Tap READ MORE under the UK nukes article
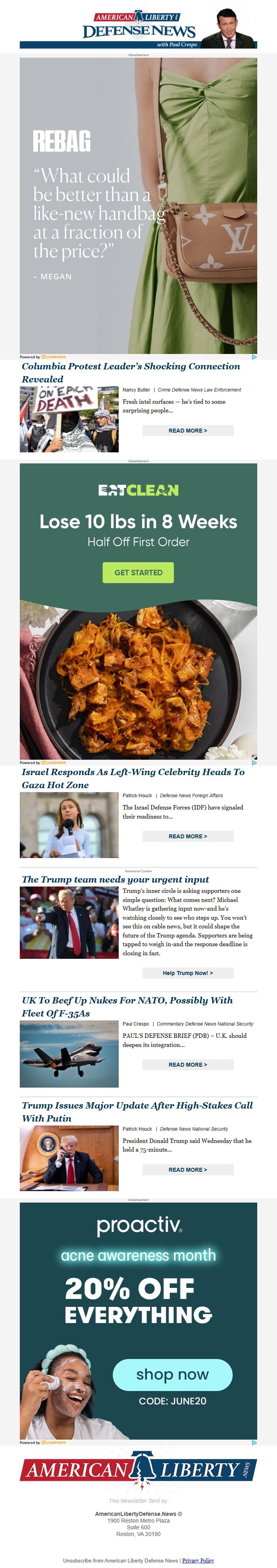 [187, 1065]
